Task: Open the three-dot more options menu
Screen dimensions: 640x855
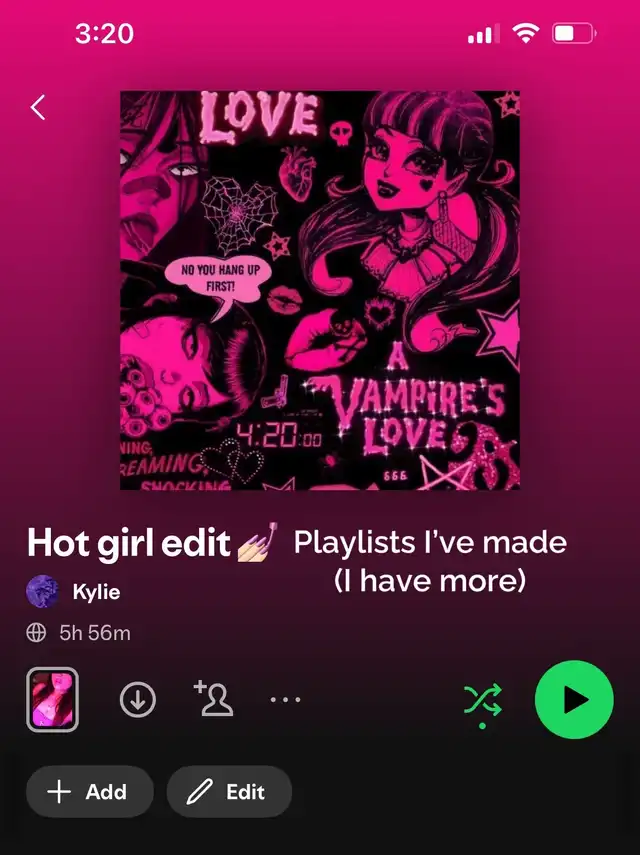Action: pyautogui.click(x=285, y=700)
